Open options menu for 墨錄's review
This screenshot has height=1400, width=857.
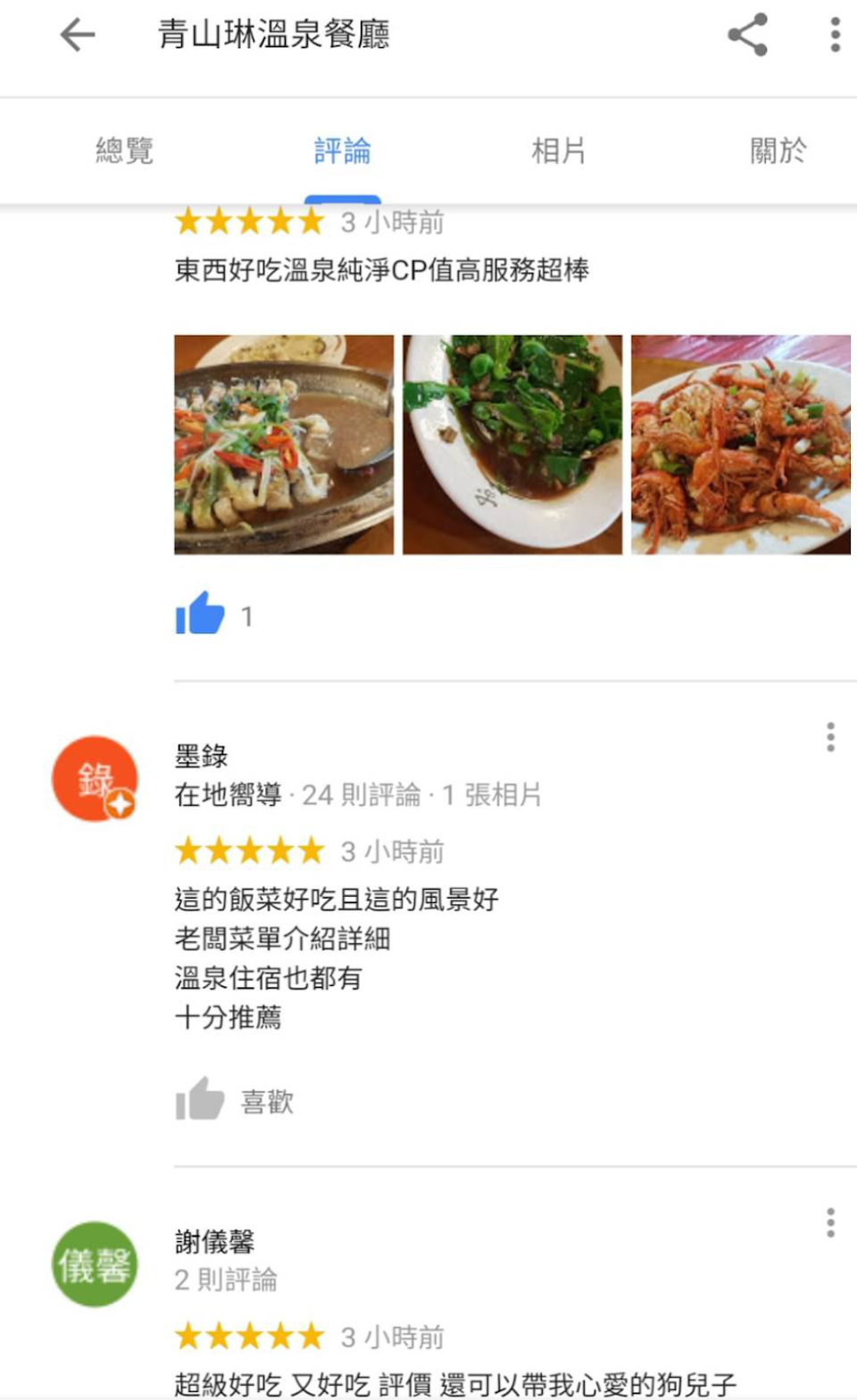(830, 737)
